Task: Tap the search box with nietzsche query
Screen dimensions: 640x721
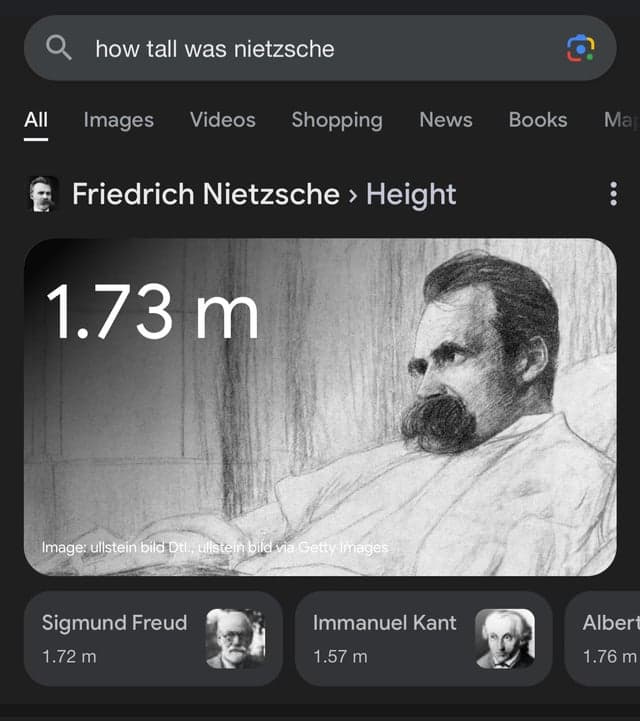Action: (x=300, y=48)
